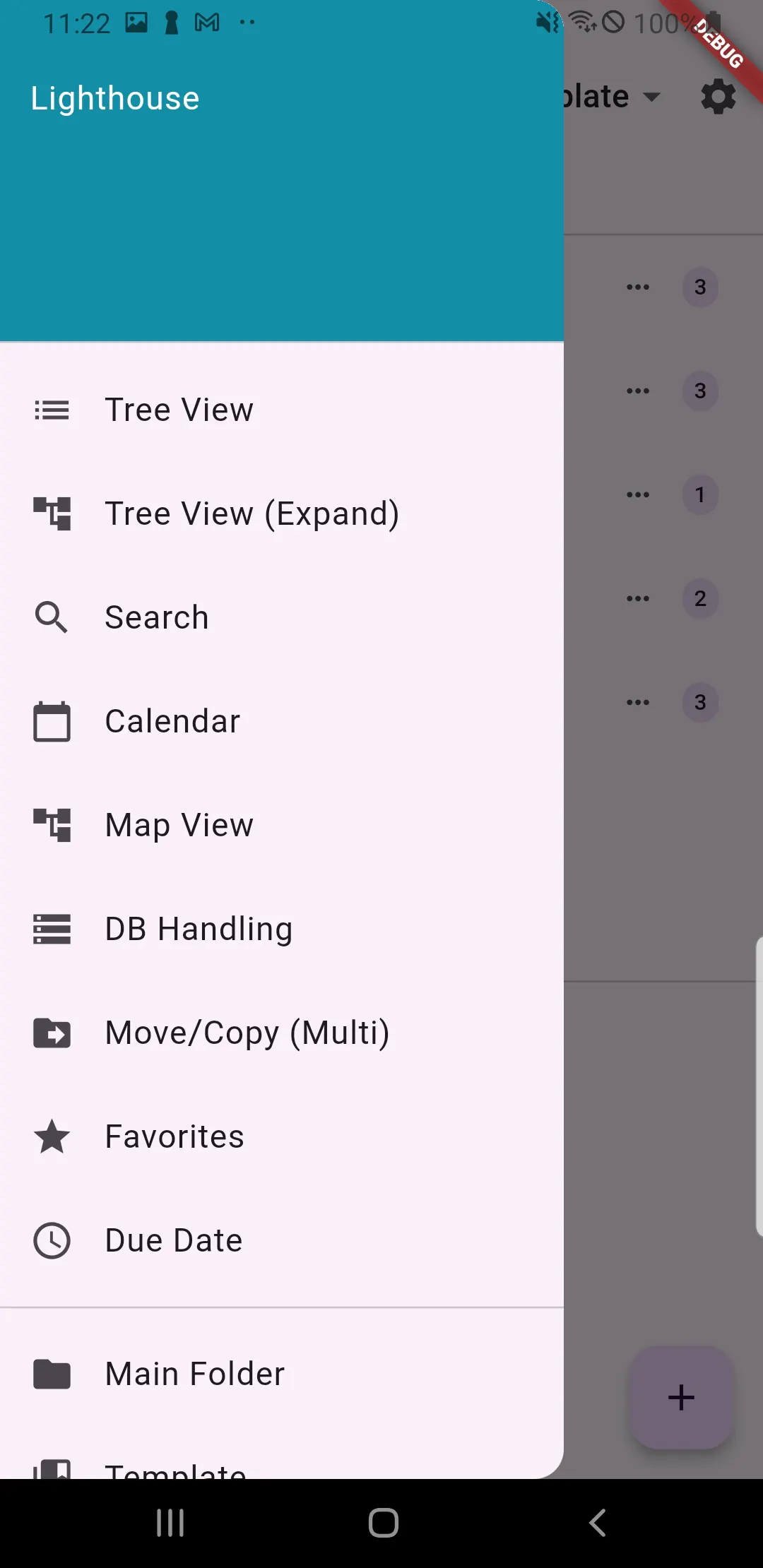Image resolution: width=763 pixels, height=1568 pixels.
Task: Tap the system back button
Action: point(597,1523)
